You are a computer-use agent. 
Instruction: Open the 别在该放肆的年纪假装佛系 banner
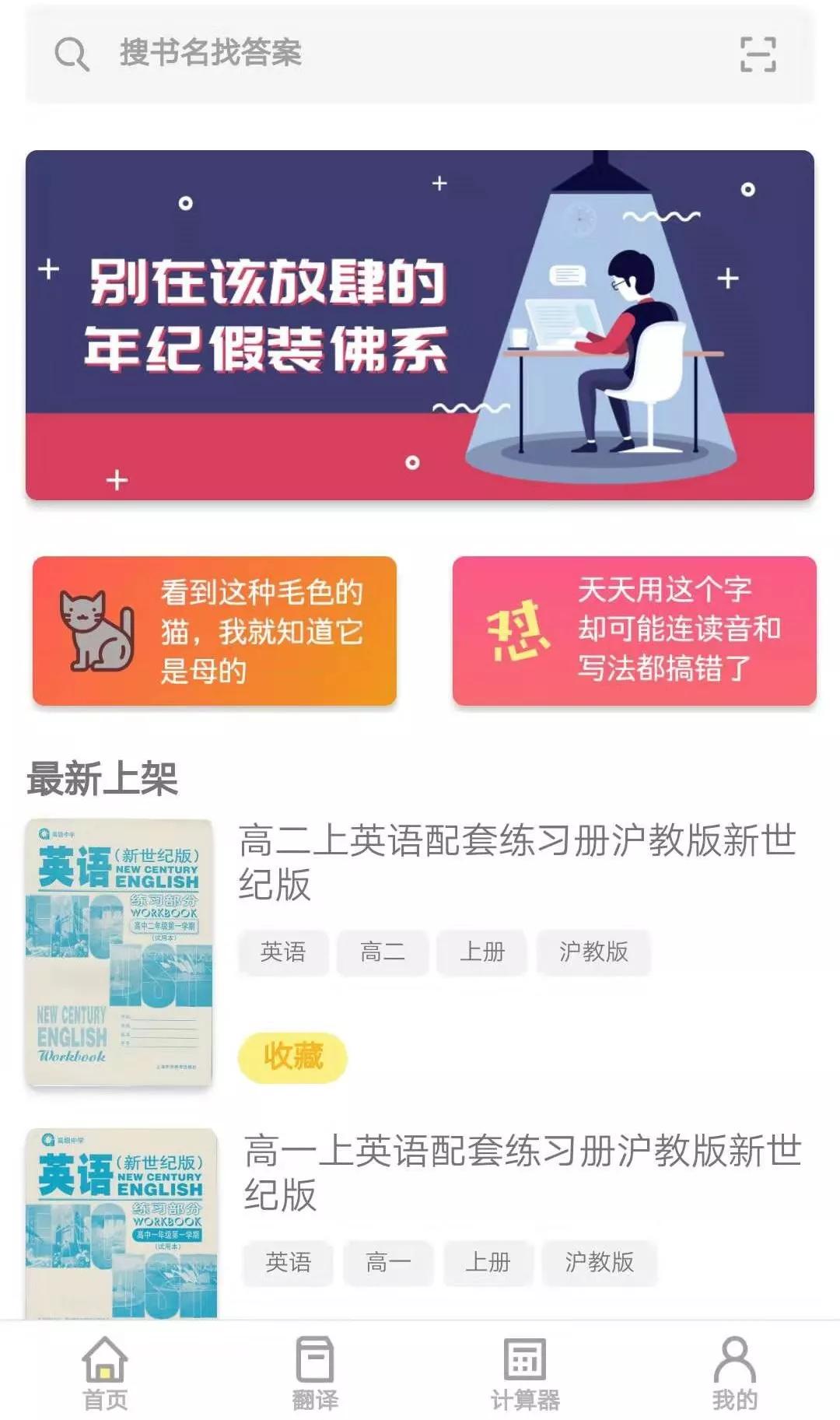tap(420, 324)
